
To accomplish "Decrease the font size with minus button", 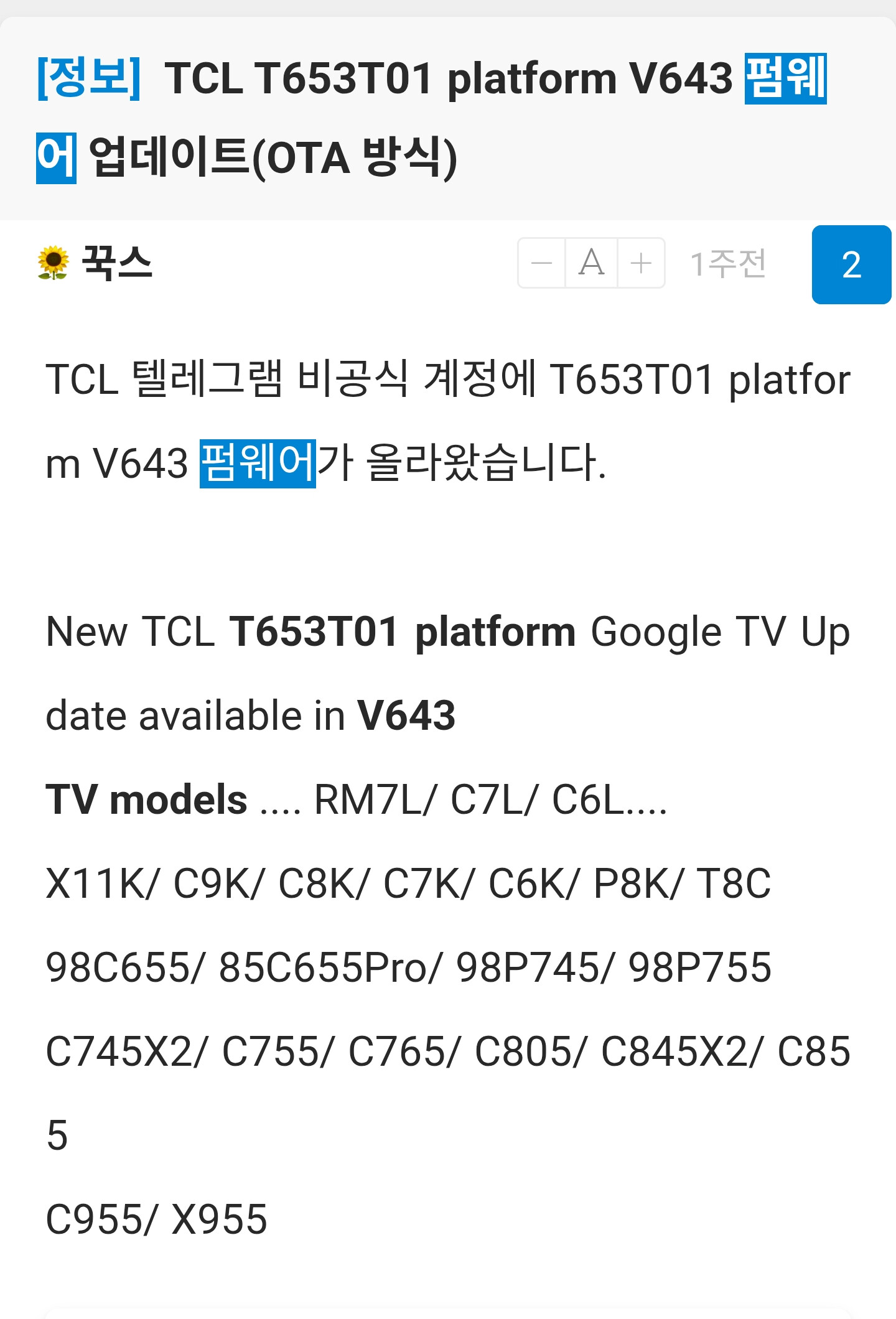I will tap(541, 263).
